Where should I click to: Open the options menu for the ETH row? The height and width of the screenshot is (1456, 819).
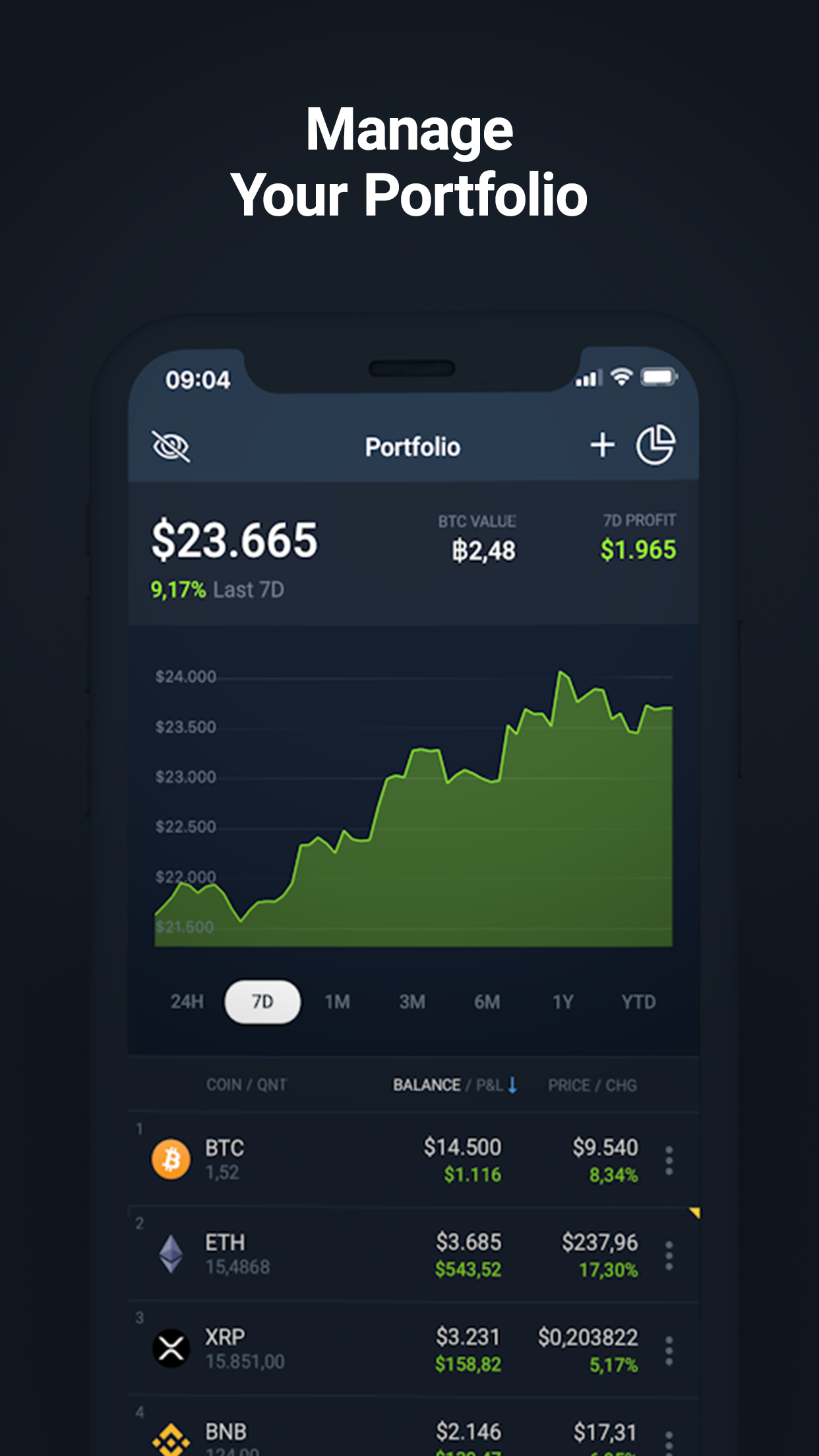pyautogui.click(x=670, y=1253)
